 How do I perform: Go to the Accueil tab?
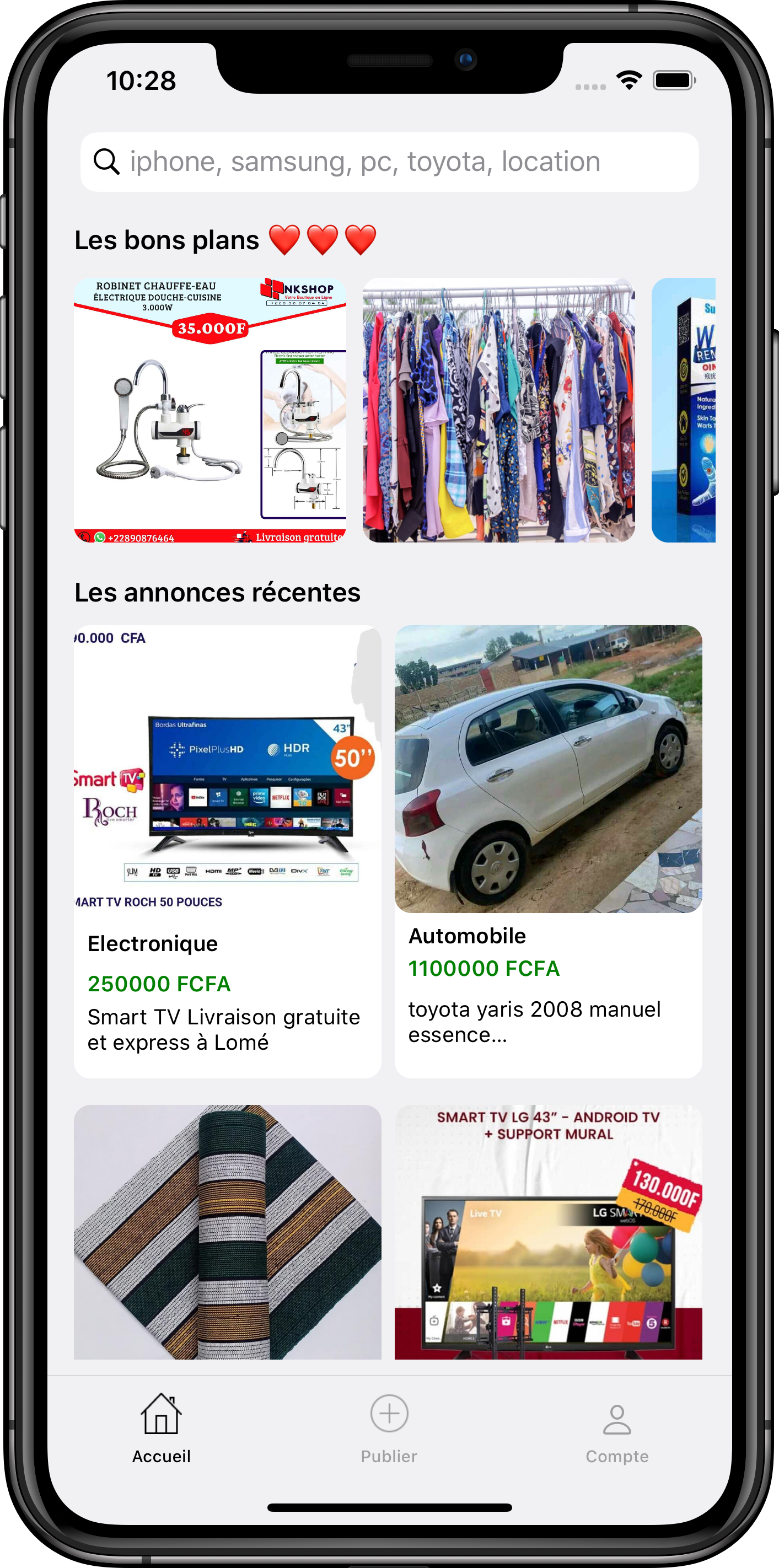(x=162, y=1428)
